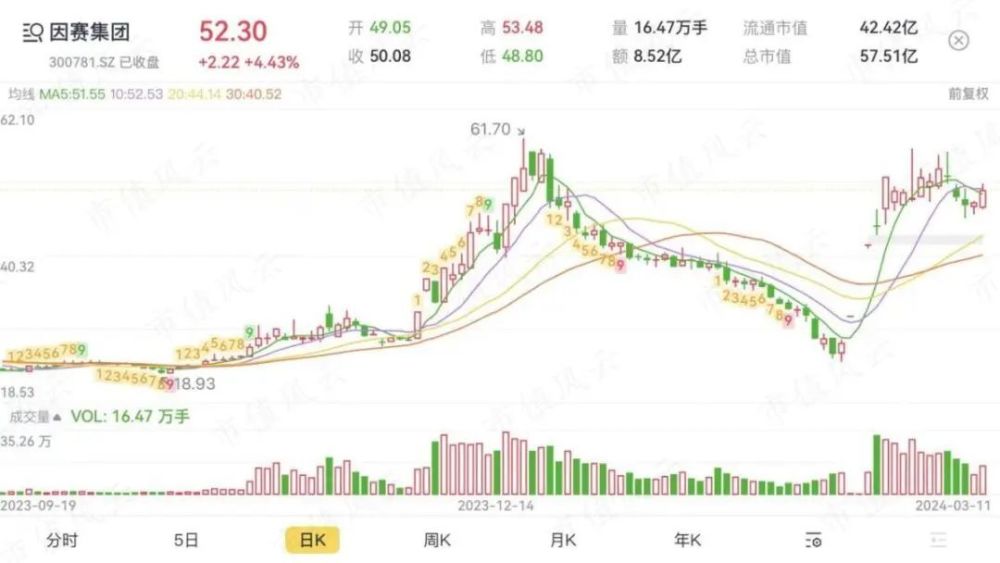This screenshot has width=1000, height=563.
Task: Open stock search next to 因赛集团
Action: (32, 32)
